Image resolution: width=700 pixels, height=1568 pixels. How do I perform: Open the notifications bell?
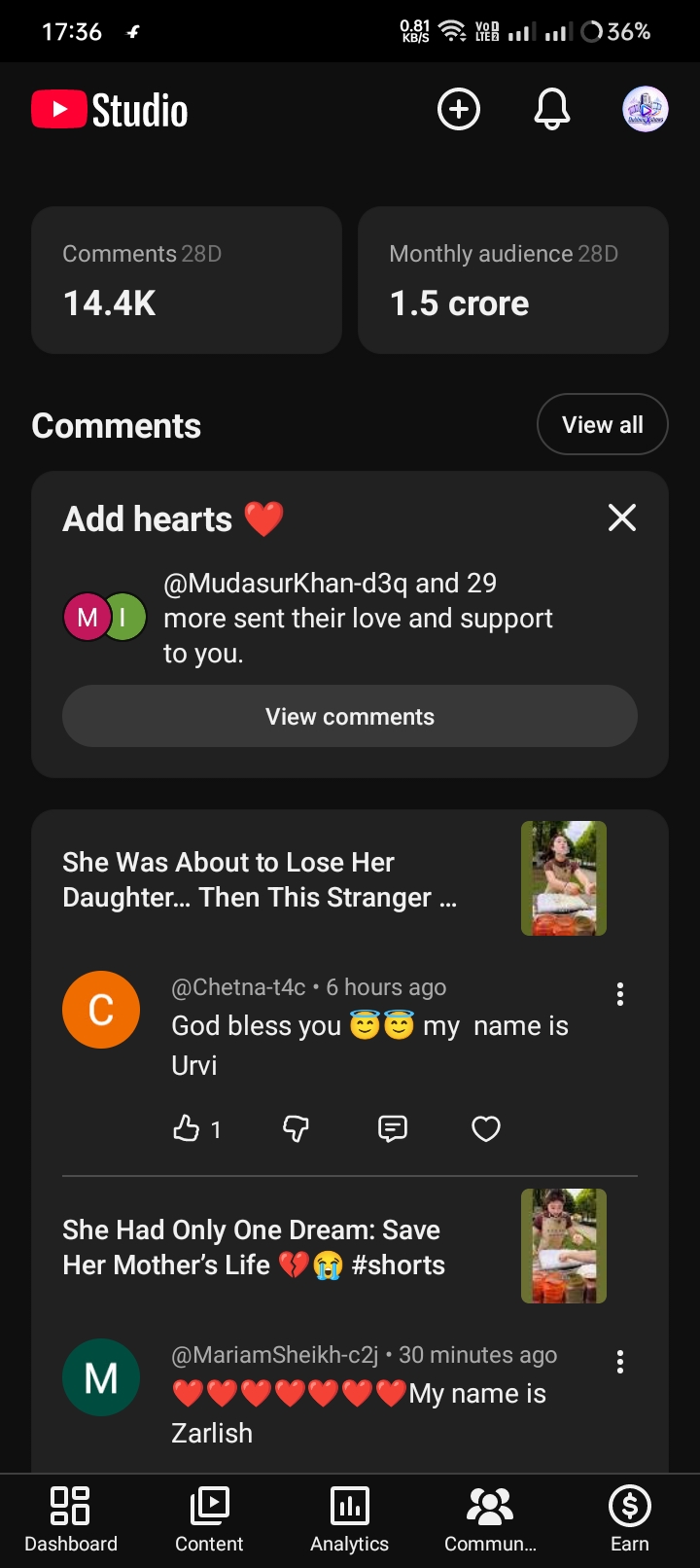(551, 109)
